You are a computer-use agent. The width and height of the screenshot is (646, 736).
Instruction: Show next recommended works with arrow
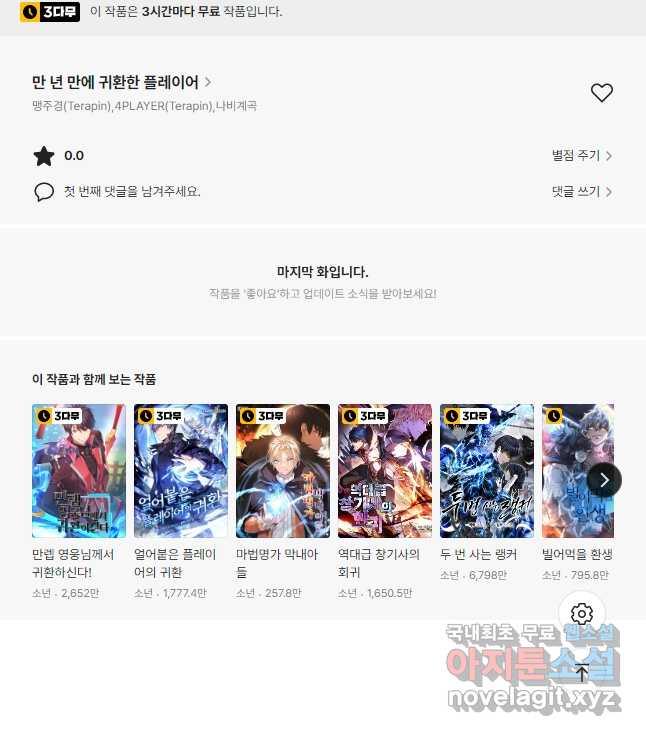pyautogui.click(x=604, y=480)
